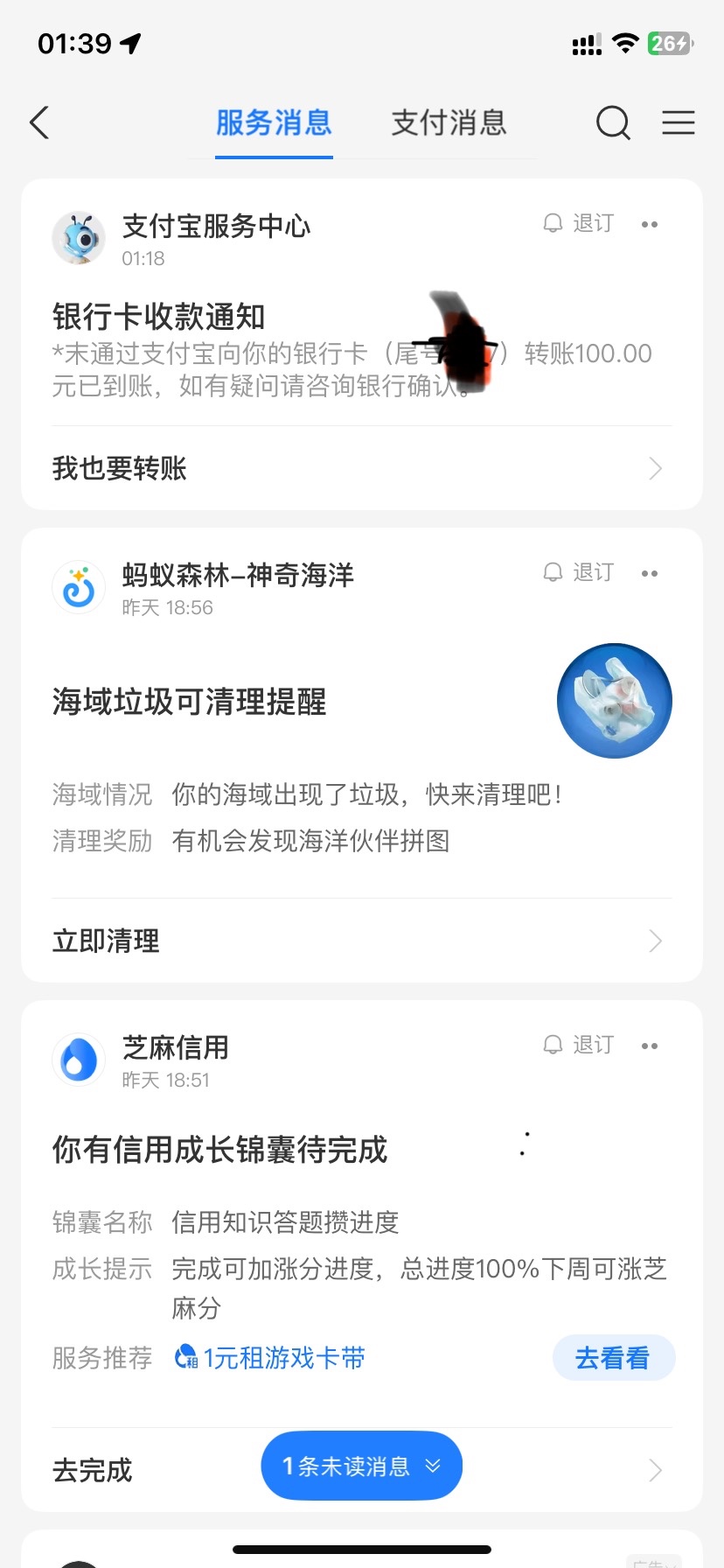Open the three-line menu icon

(x=678, y=123)
